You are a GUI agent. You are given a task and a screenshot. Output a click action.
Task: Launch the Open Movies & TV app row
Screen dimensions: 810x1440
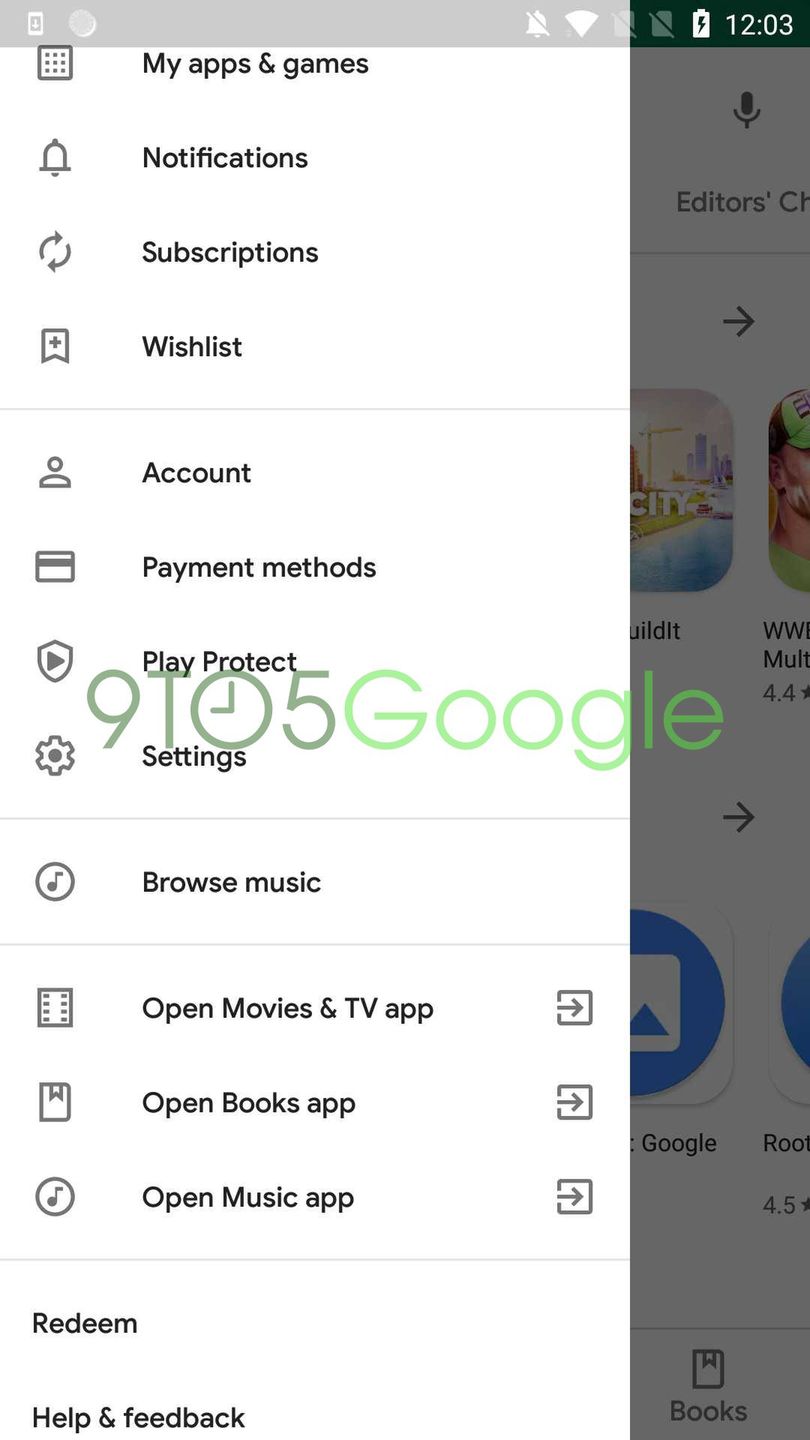[288, 1008]
